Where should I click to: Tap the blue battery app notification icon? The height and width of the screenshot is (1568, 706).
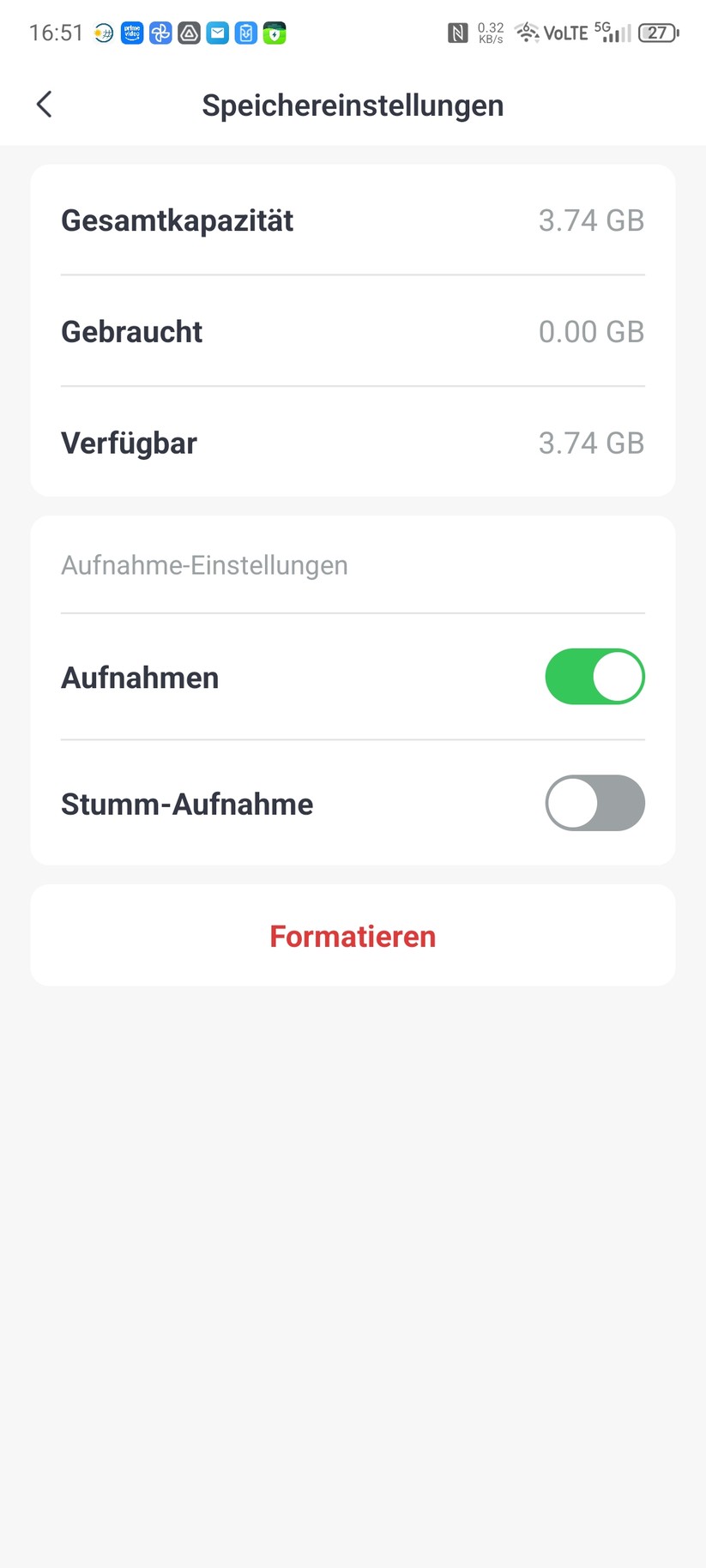tap(246, 33)
